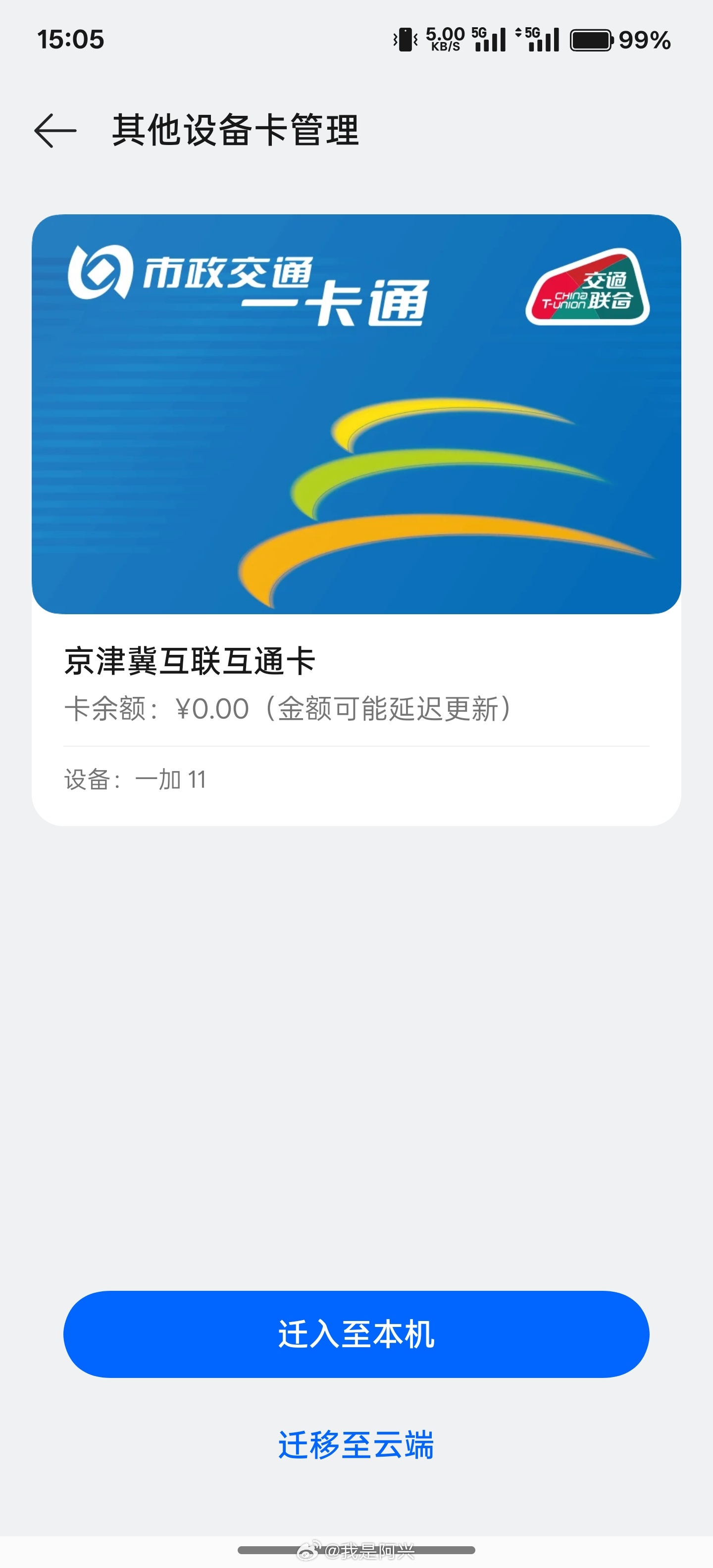Open the 京津冀互联互通卡 card

(356, 414)
